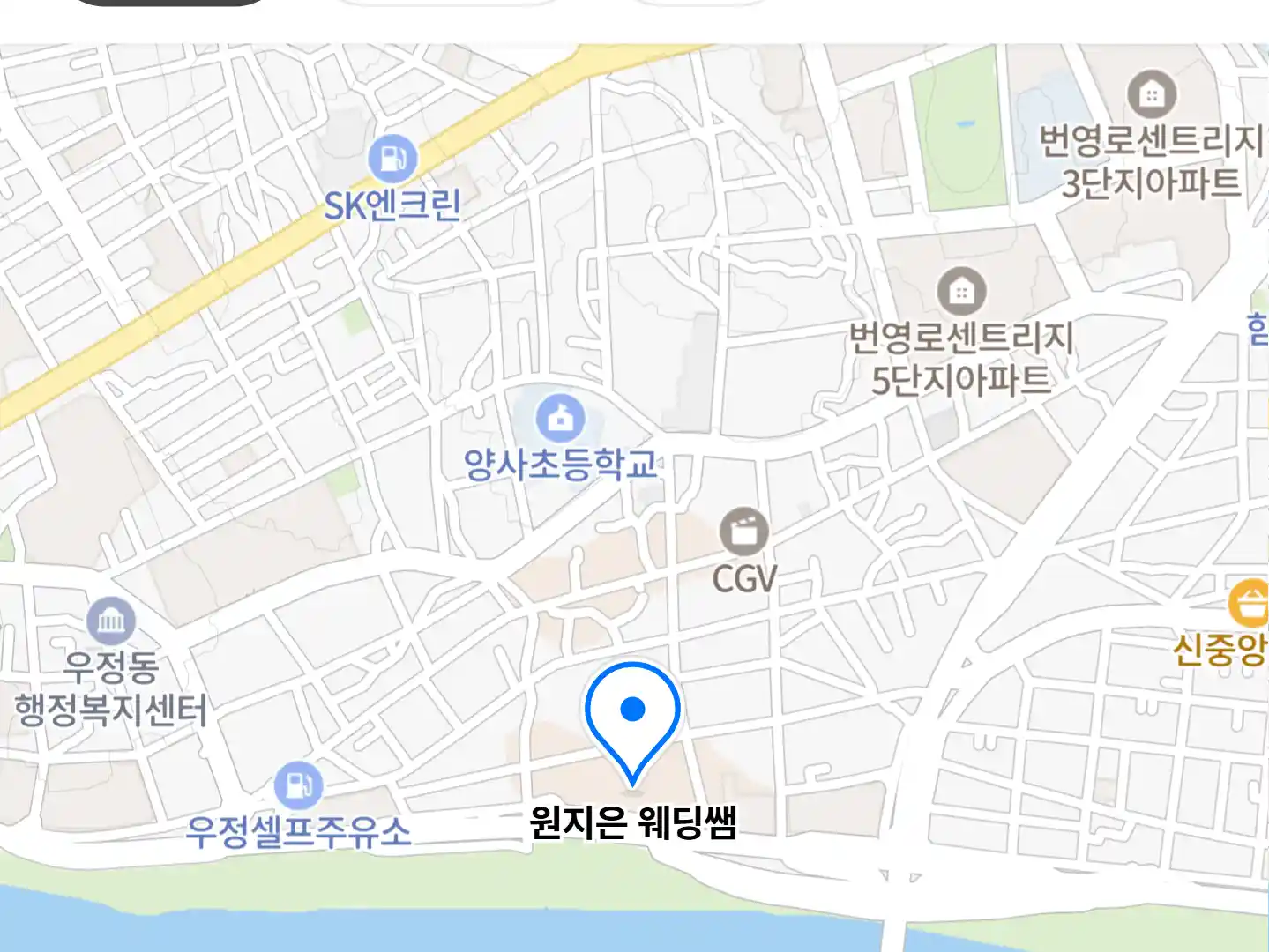Open the 우정셀프주유소 gas station marker
This screenshot has height=952, width=1269.
point(298,785)
